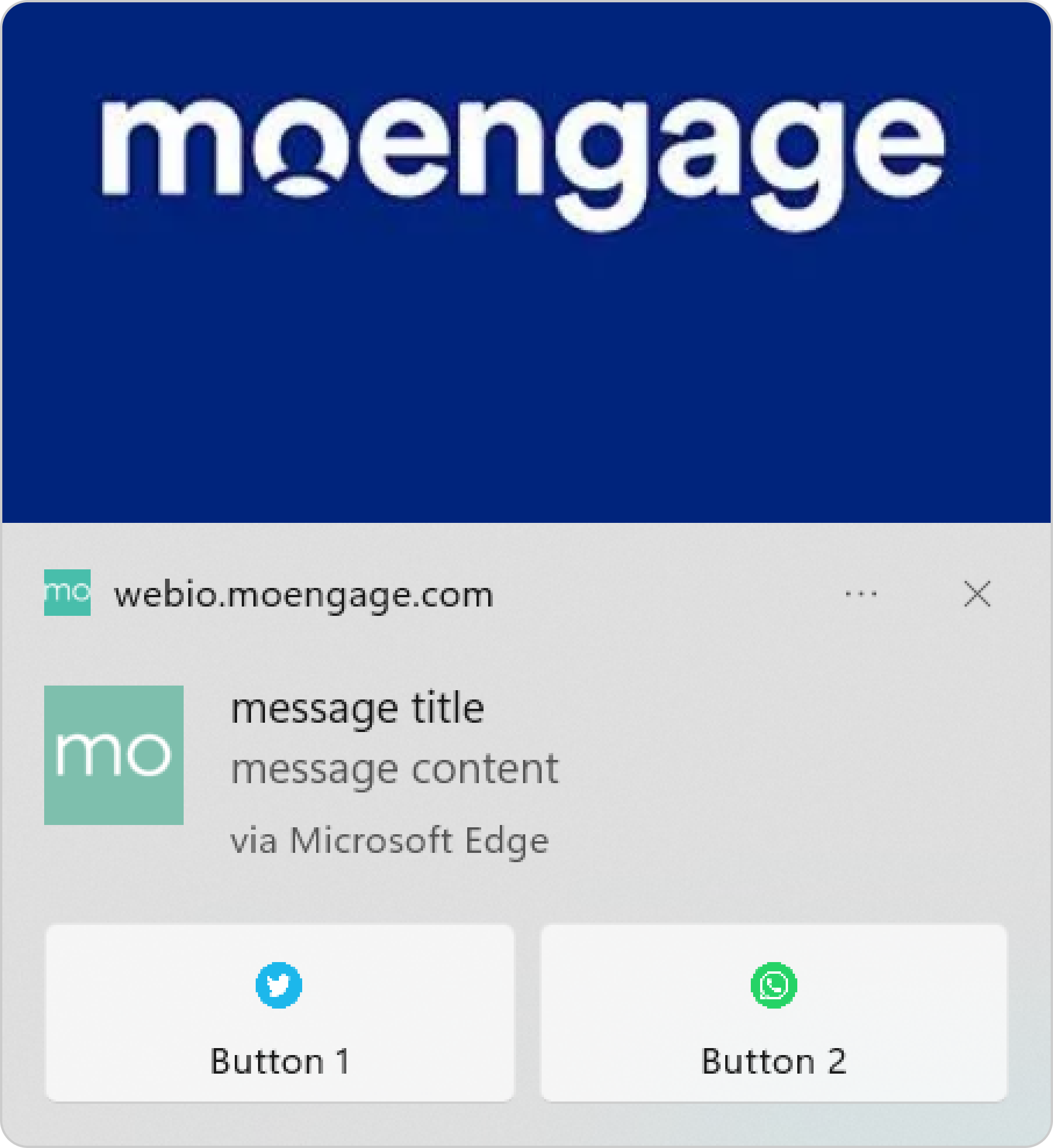Tap Button 2 with WhatsApp icon

coord(773,1013)
